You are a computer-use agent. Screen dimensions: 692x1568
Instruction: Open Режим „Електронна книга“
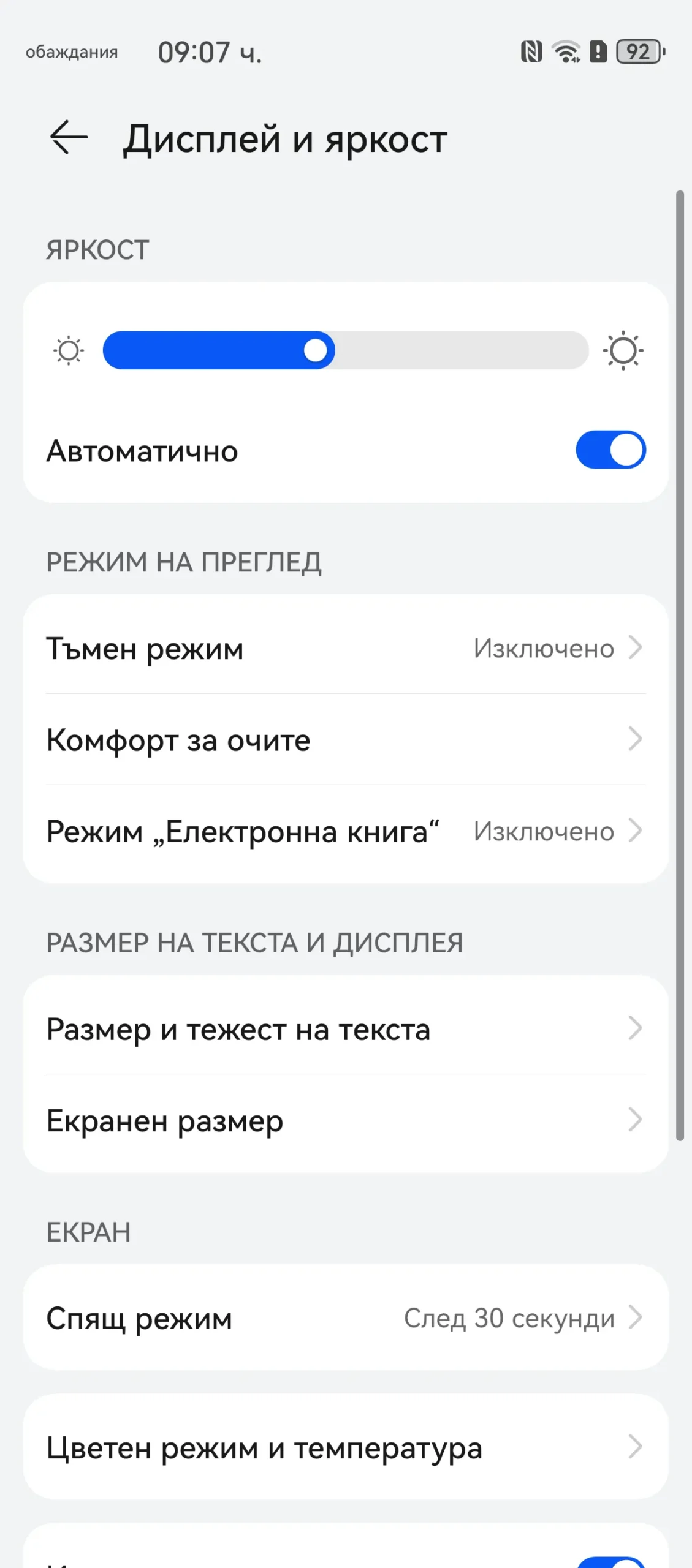click(x=346, y=831)
